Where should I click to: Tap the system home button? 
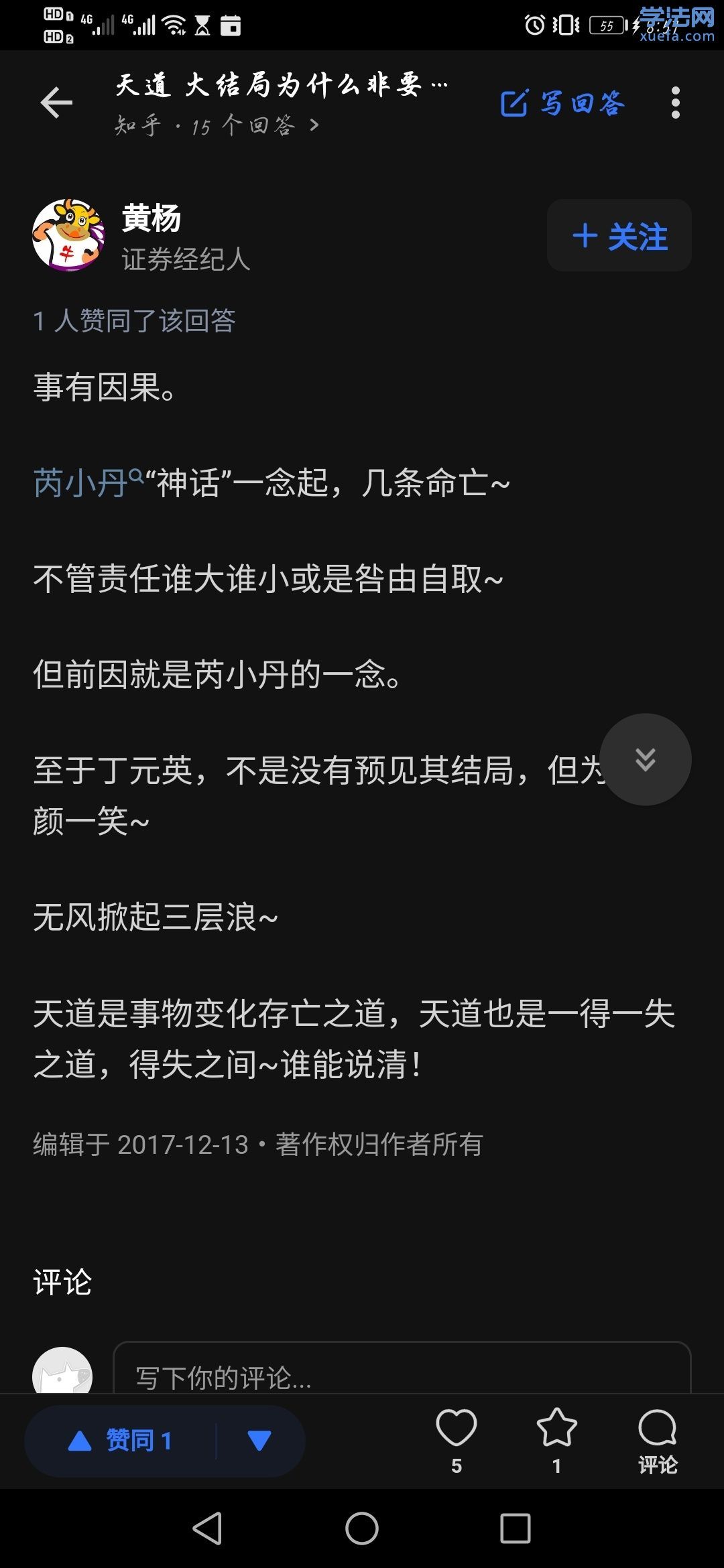[x=362, y=1528]
